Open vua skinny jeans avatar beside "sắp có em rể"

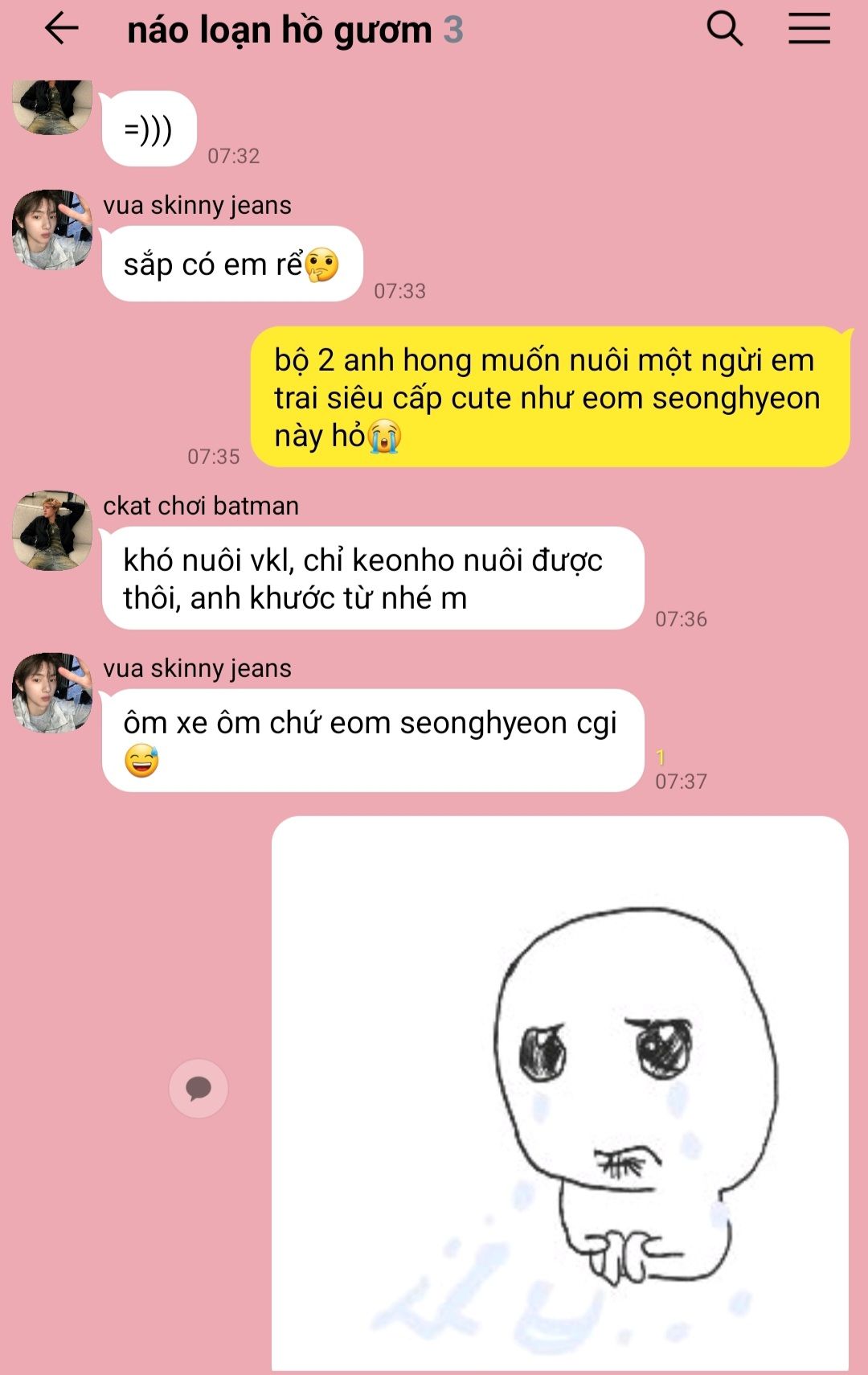[52, 230]
